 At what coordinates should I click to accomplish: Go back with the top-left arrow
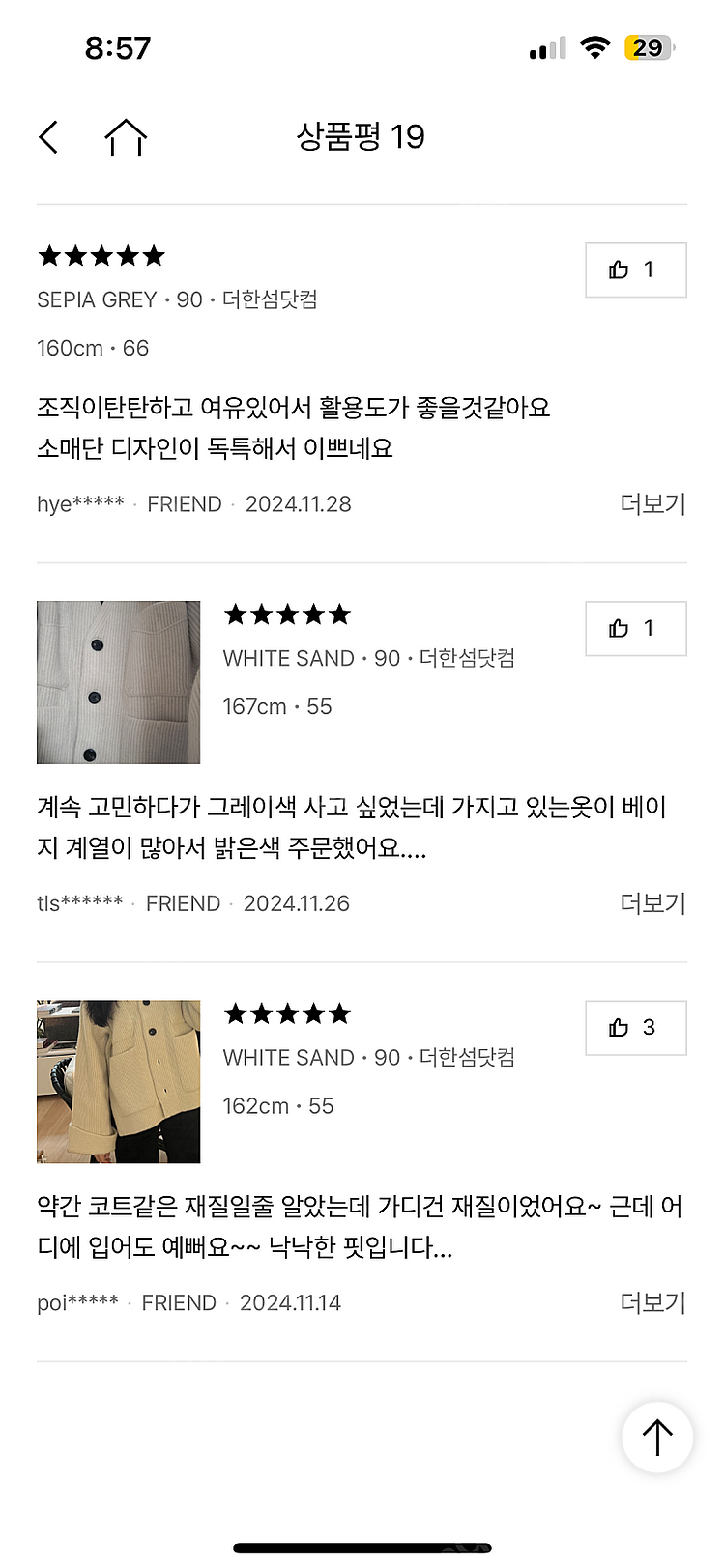pos(49,137)
